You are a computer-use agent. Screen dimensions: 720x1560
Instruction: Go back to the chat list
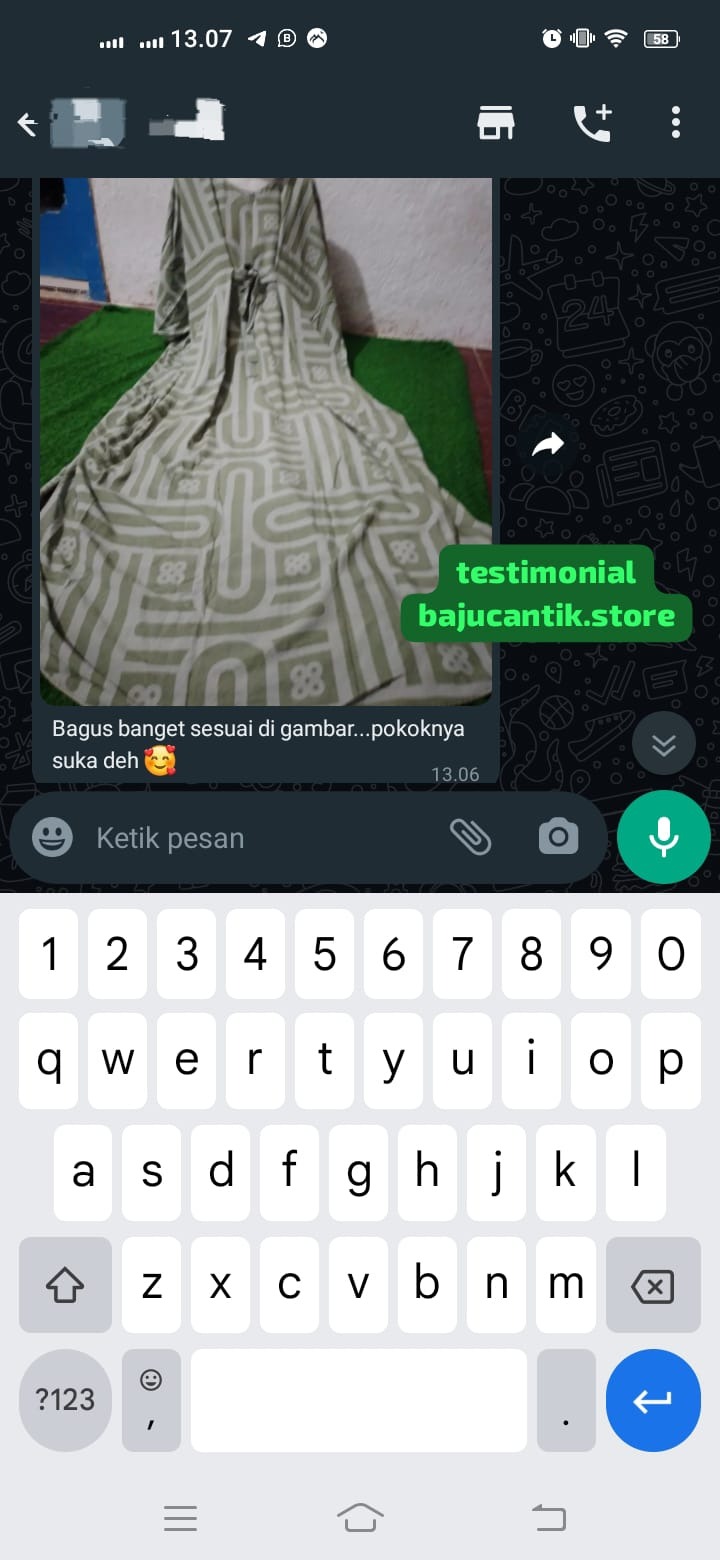pyautogui.click(x=28, y=124)
